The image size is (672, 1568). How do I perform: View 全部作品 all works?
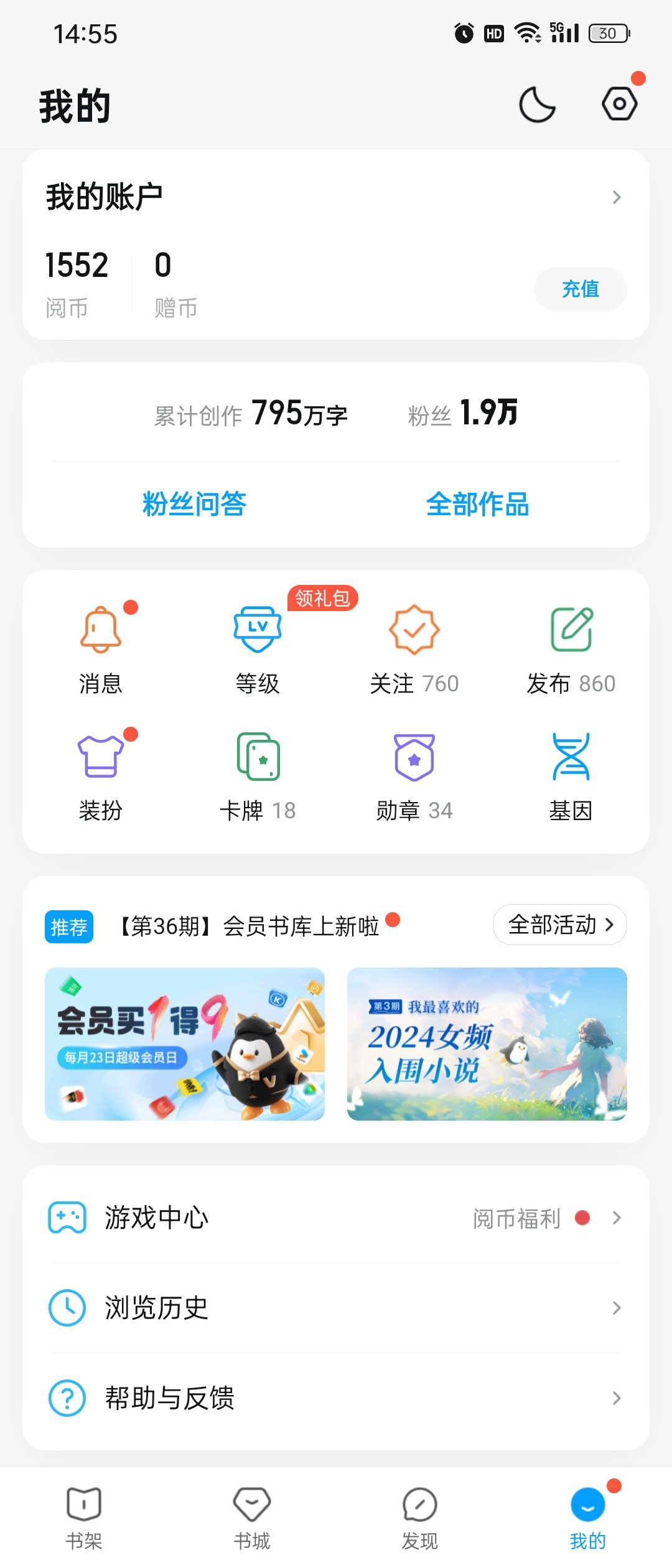[477, 504]
